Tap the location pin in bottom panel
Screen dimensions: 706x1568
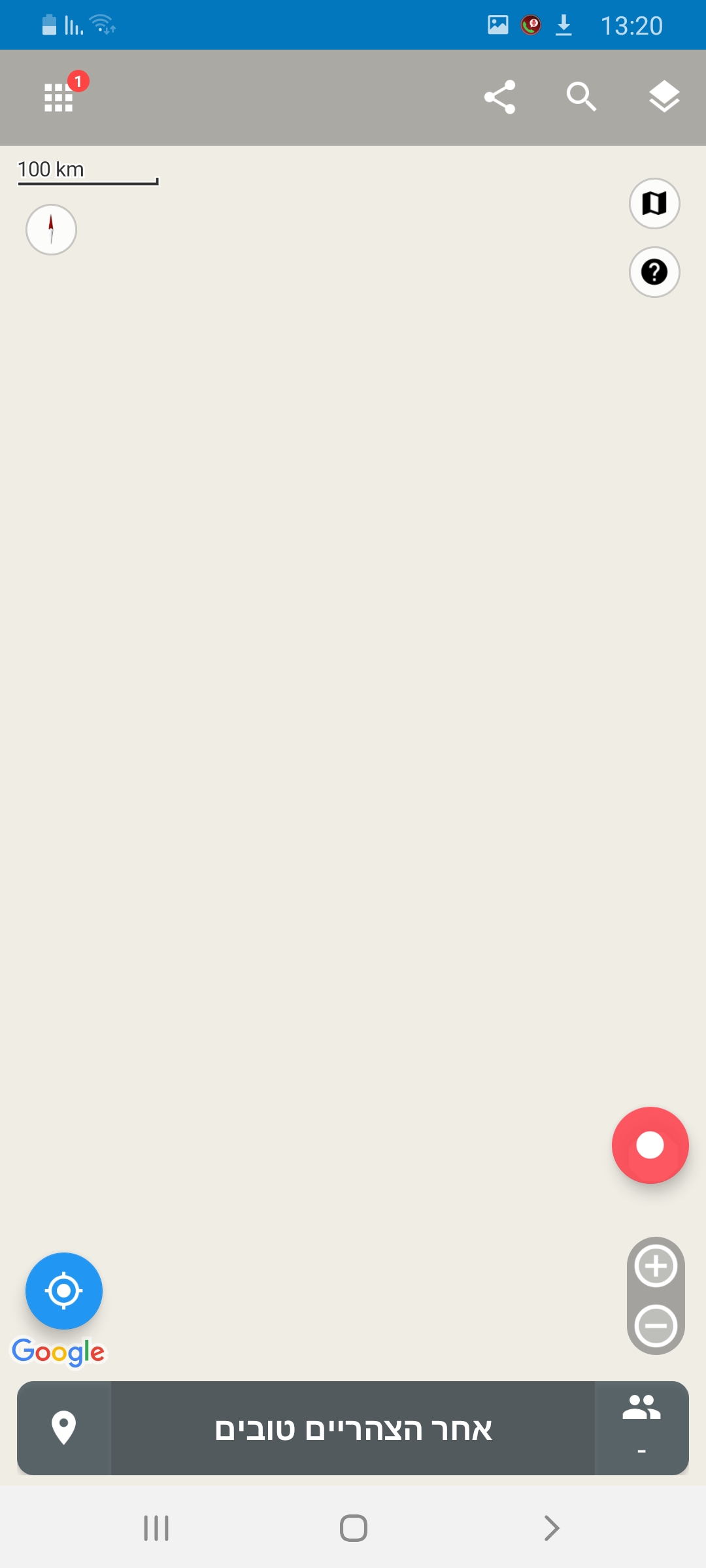coord(63,1428)
